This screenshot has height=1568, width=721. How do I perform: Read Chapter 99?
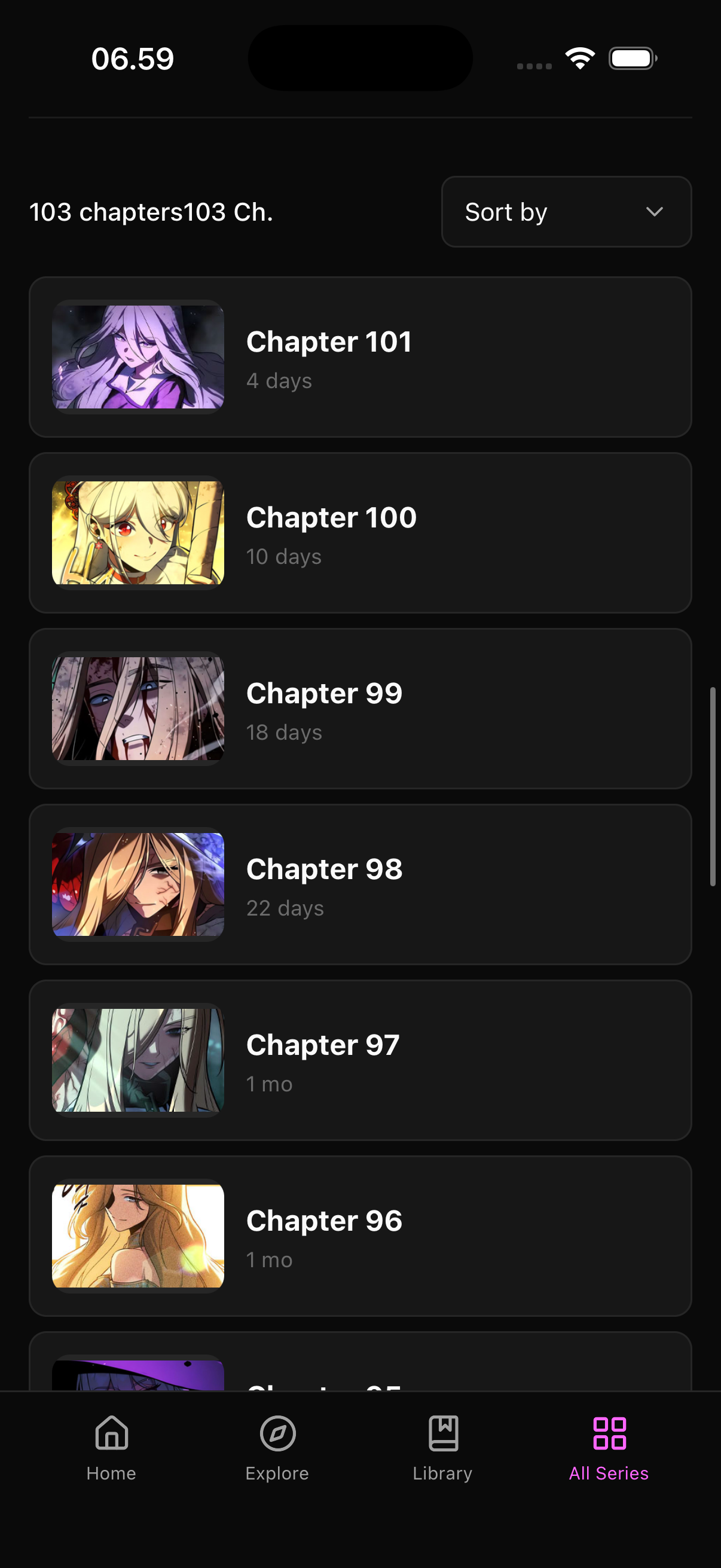point(360,709)
